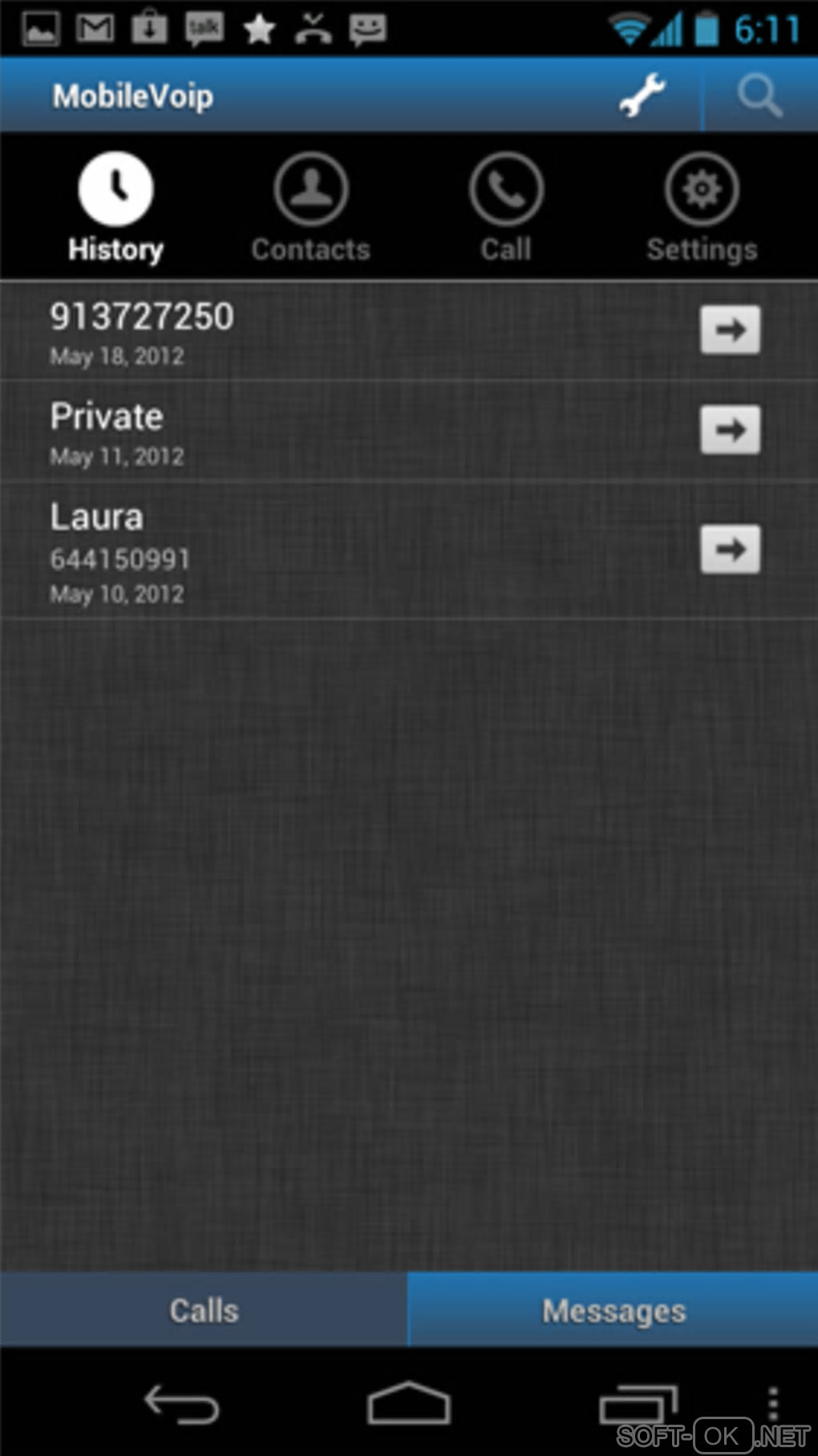Switch to Messages history
This screenshot has width=818, height=1456.
613,1310
